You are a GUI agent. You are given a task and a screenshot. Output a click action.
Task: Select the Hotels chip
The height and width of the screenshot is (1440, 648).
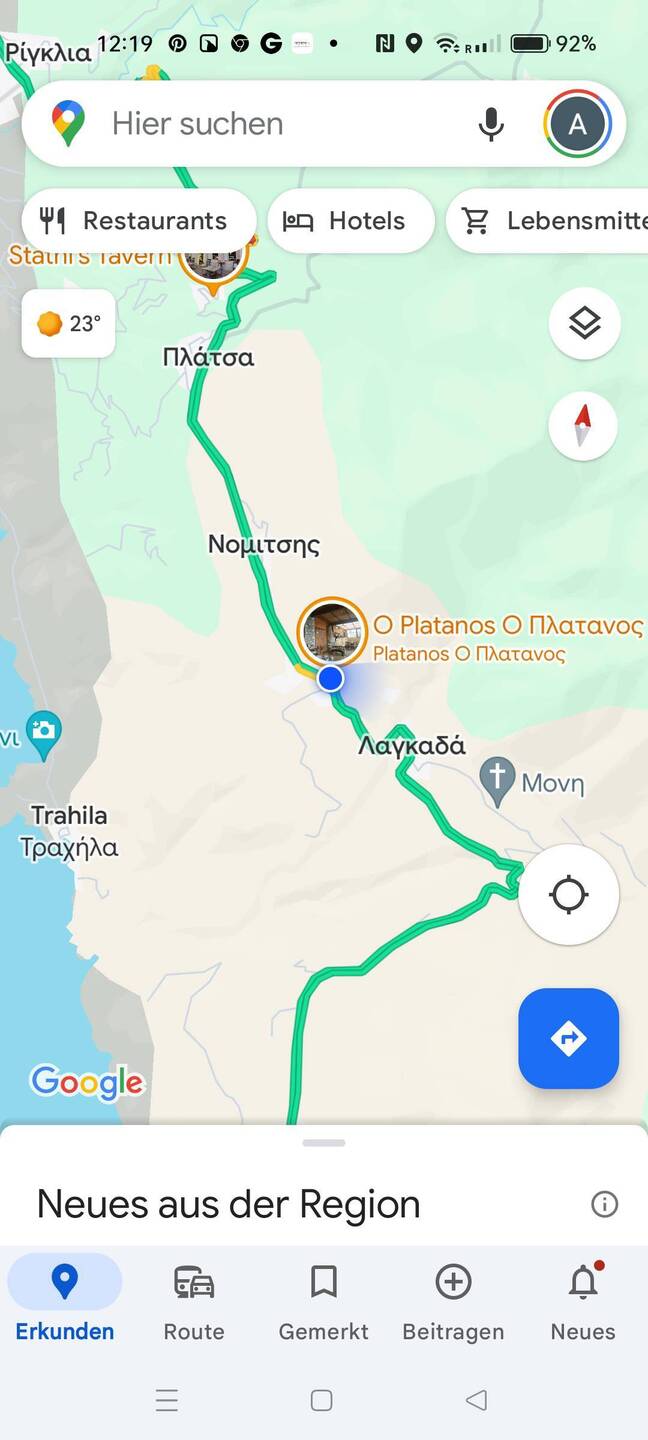pos(350,221)
